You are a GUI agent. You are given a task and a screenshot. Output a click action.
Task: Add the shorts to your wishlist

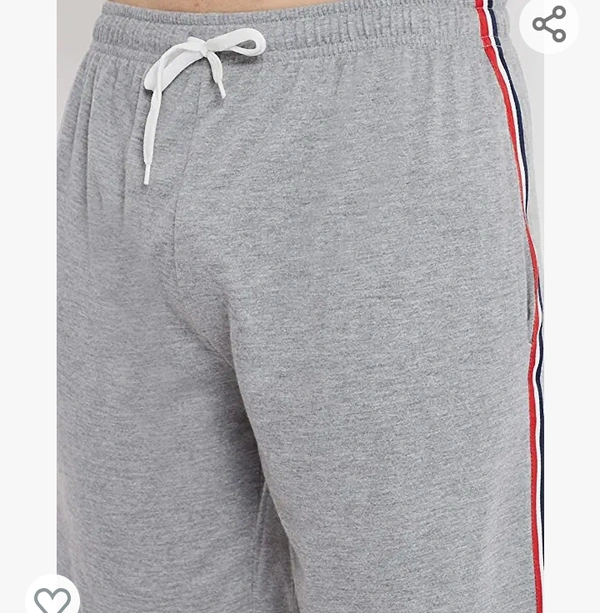coord(52,598)
